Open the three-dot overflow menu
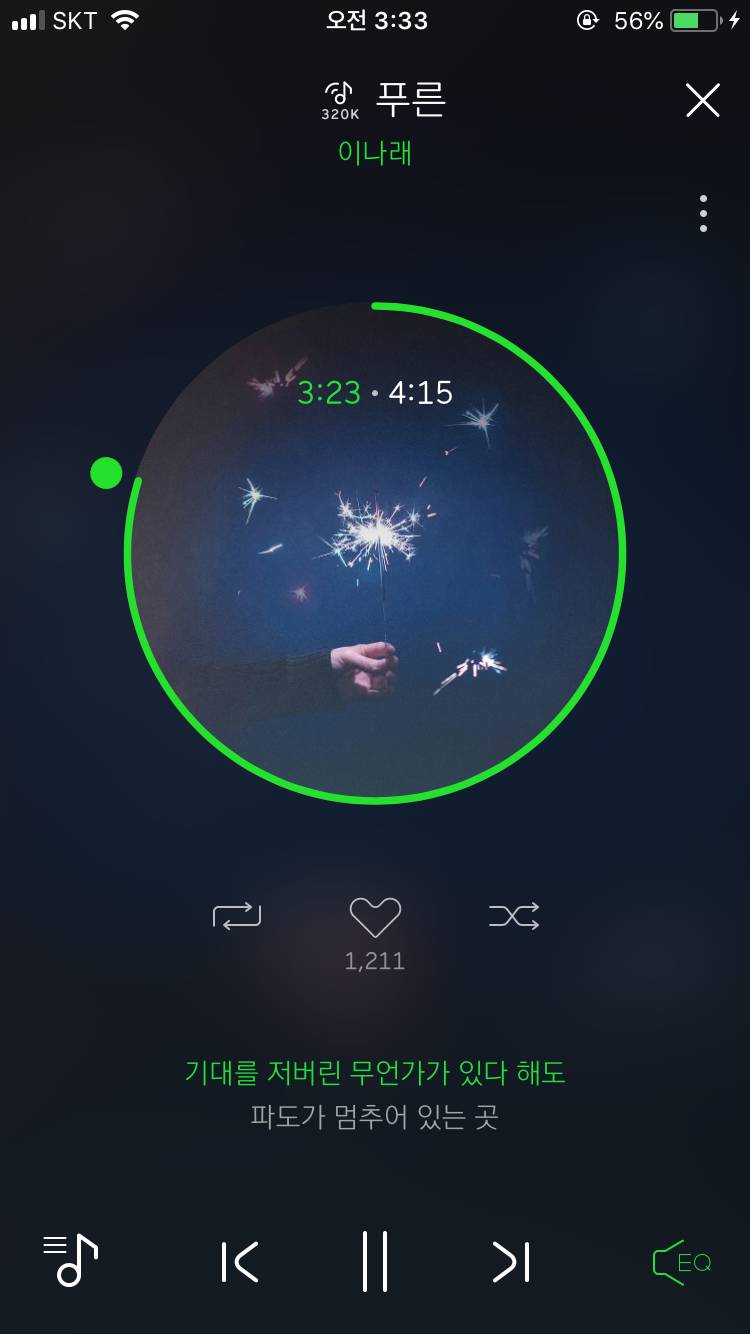Image resolution: width=750 pixels, height=1334 pixels. pos(703,214)
